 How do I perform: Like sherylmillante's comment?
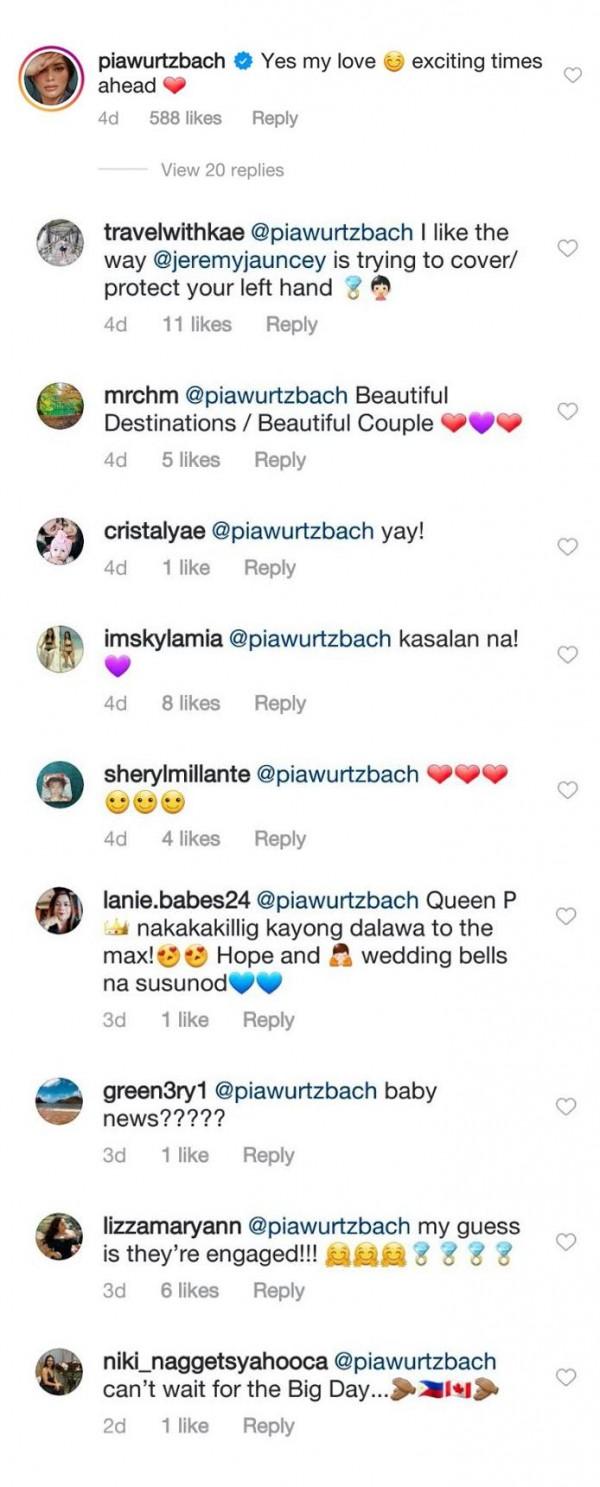(567, 790)
